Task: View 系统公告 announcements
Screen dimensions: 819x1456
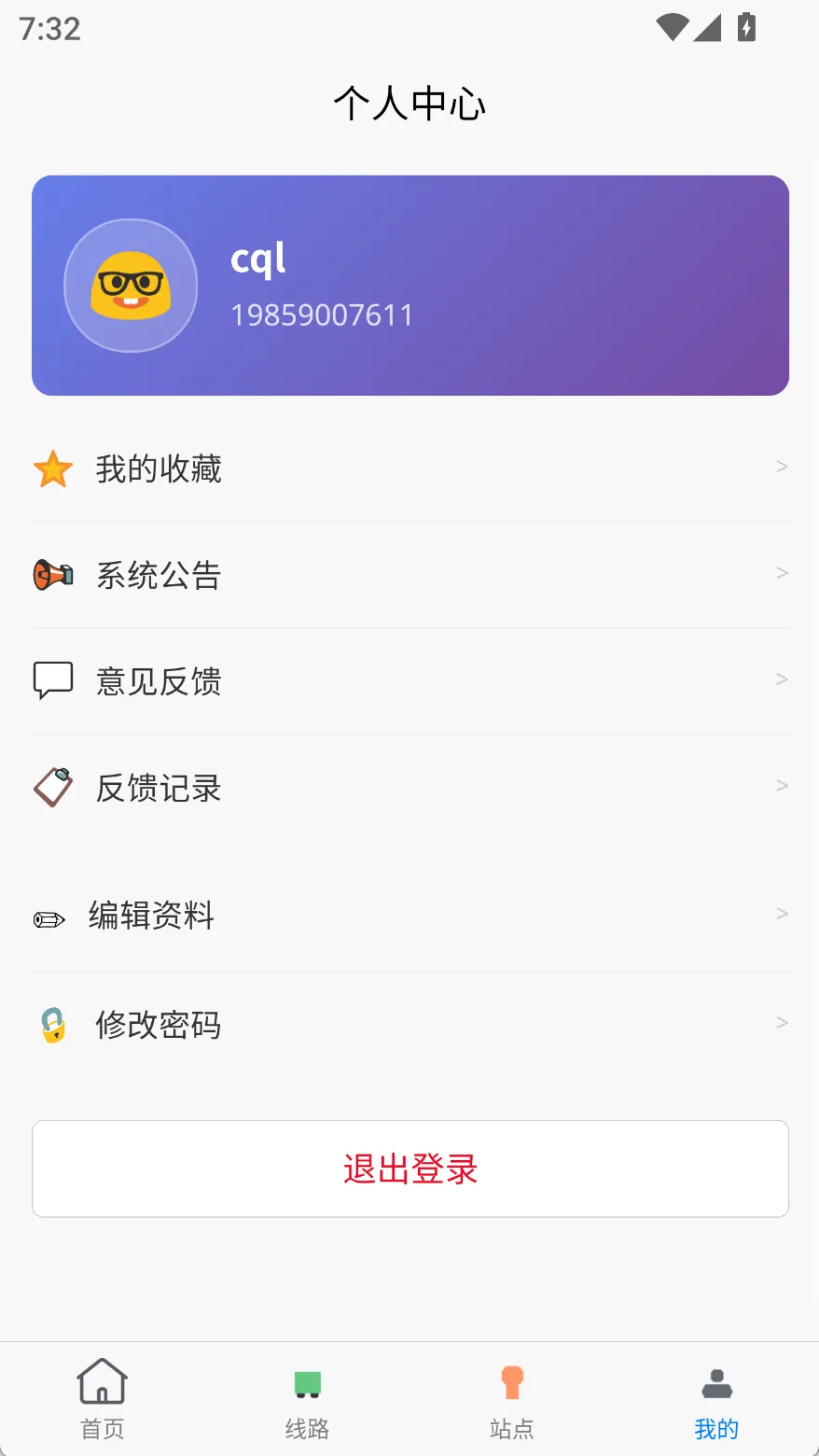Action: tap(410, 575)
